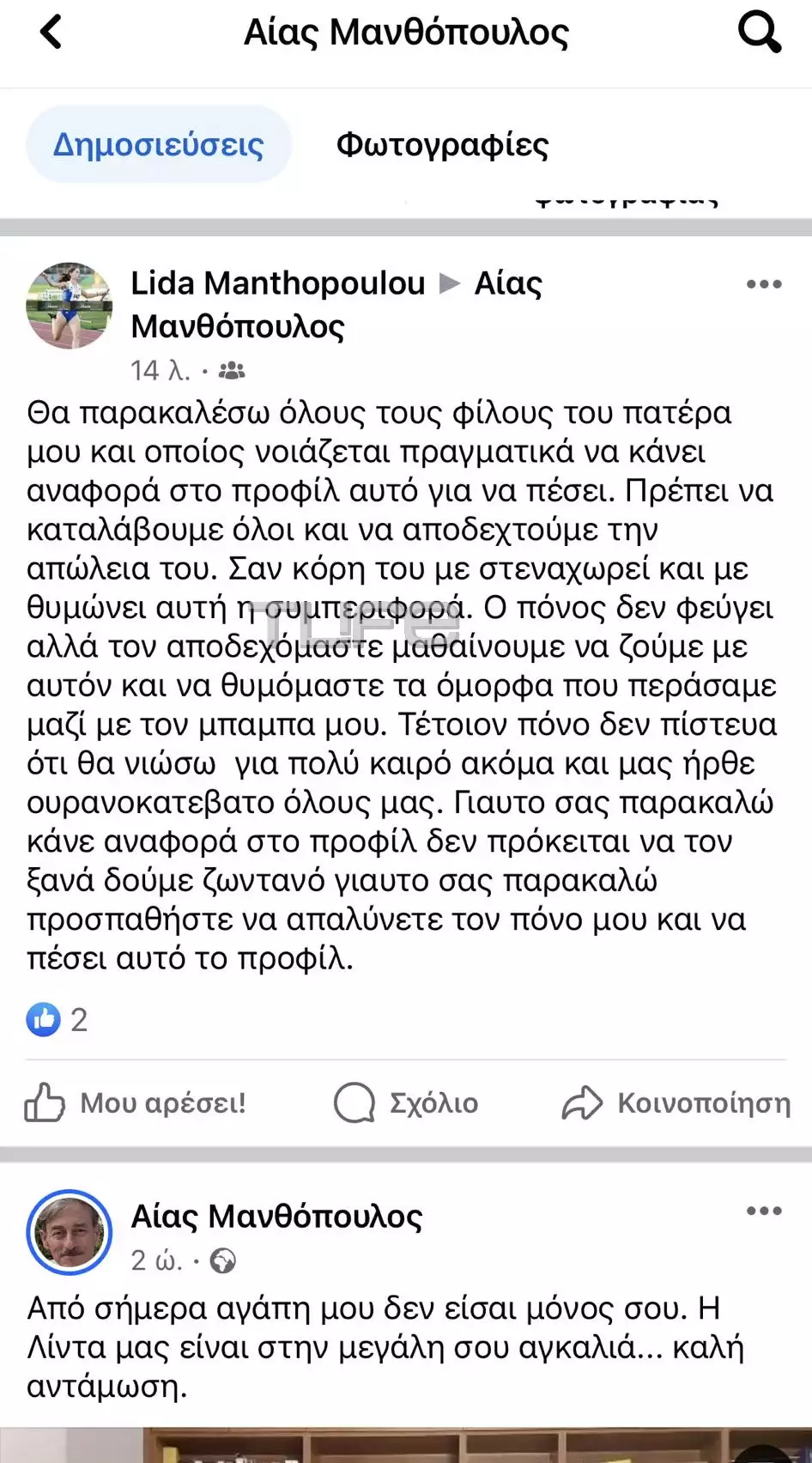Open Lida Manthopoulou's profile picture
The image size is (812, 1463).
coord(70,306)
